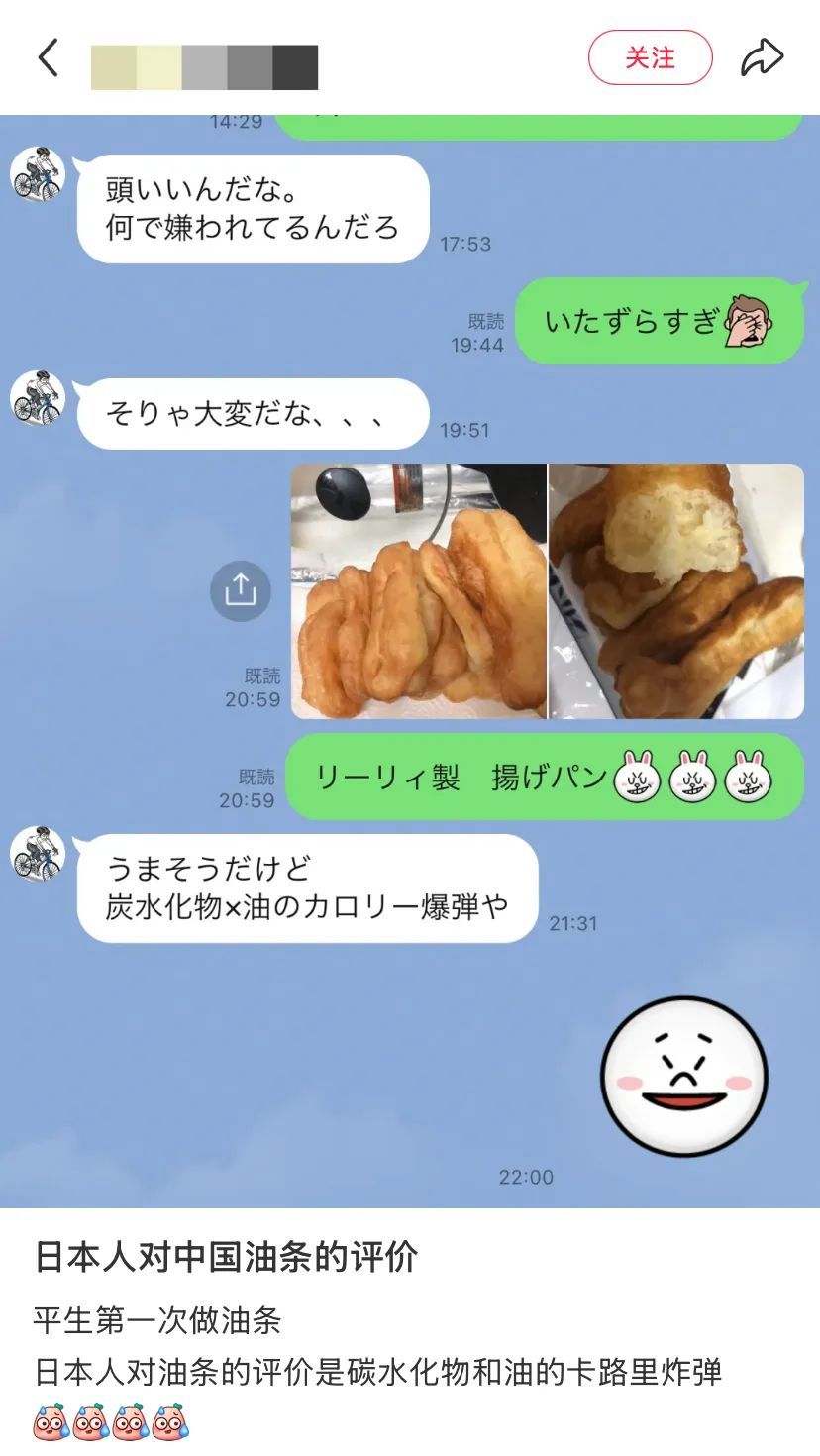This screenshot has height=1456, width=820.
Task: Tap the 关注 follow button
Action: [650, 57]
